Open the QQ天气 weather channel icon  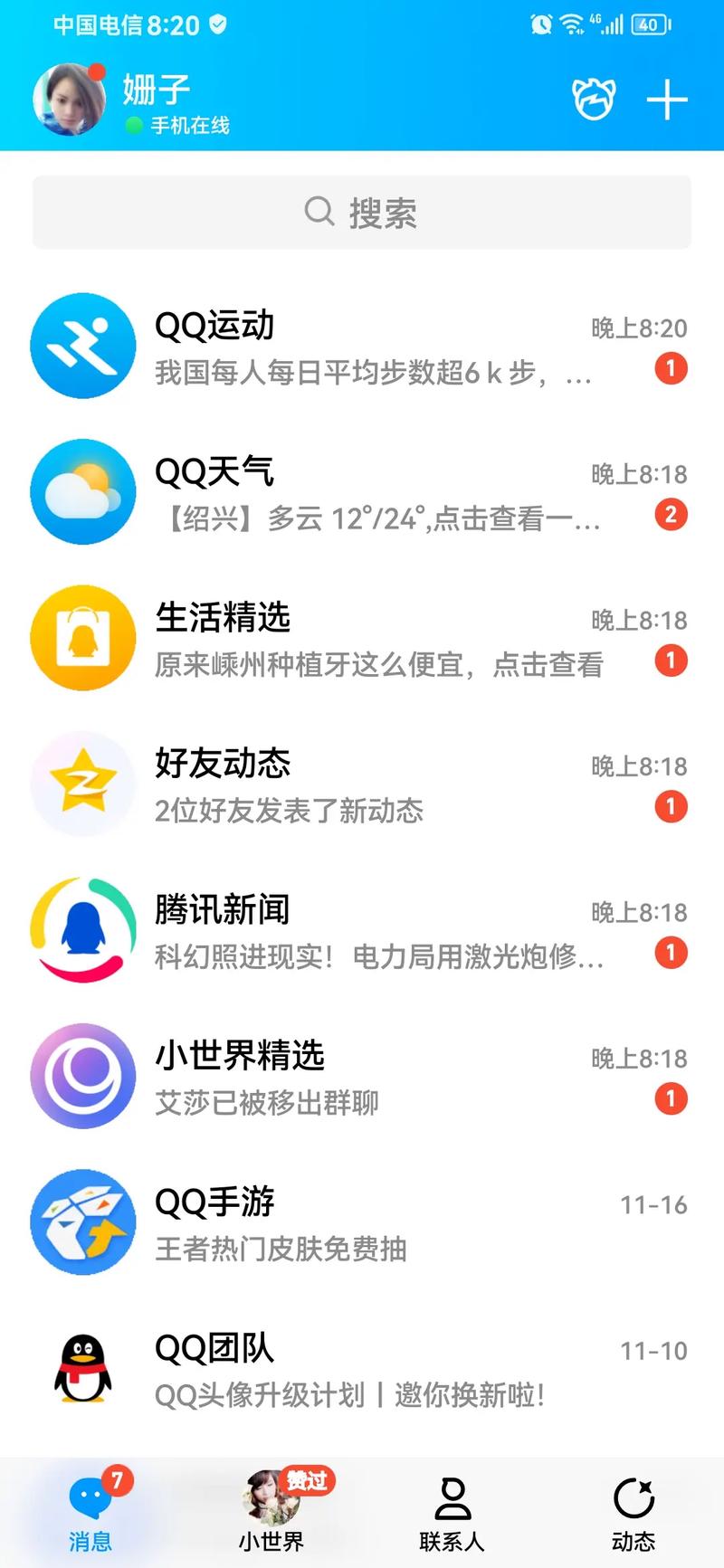coord(82,492)
